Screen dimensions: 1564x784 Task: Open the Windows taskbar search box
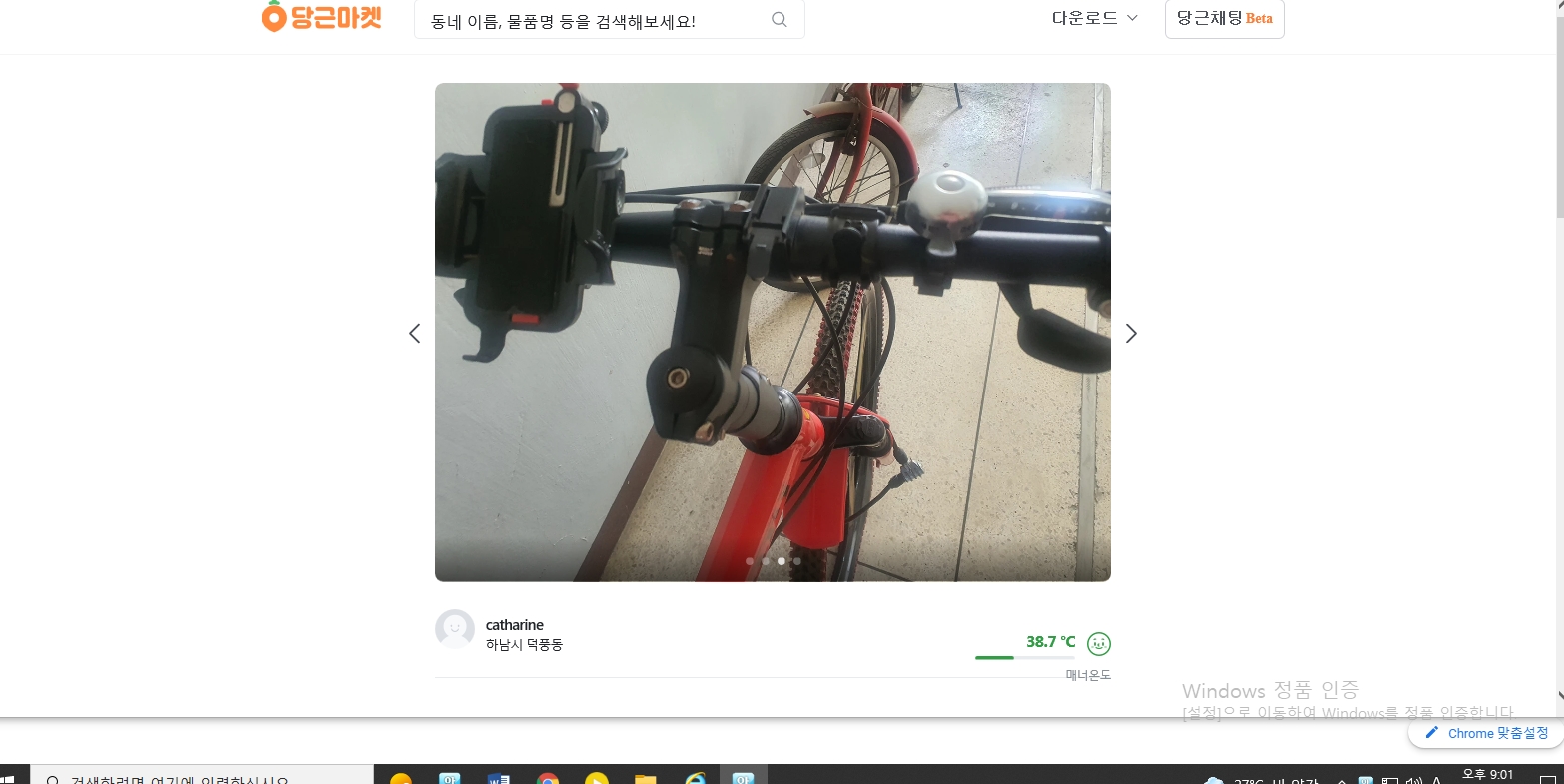[200, 777]
